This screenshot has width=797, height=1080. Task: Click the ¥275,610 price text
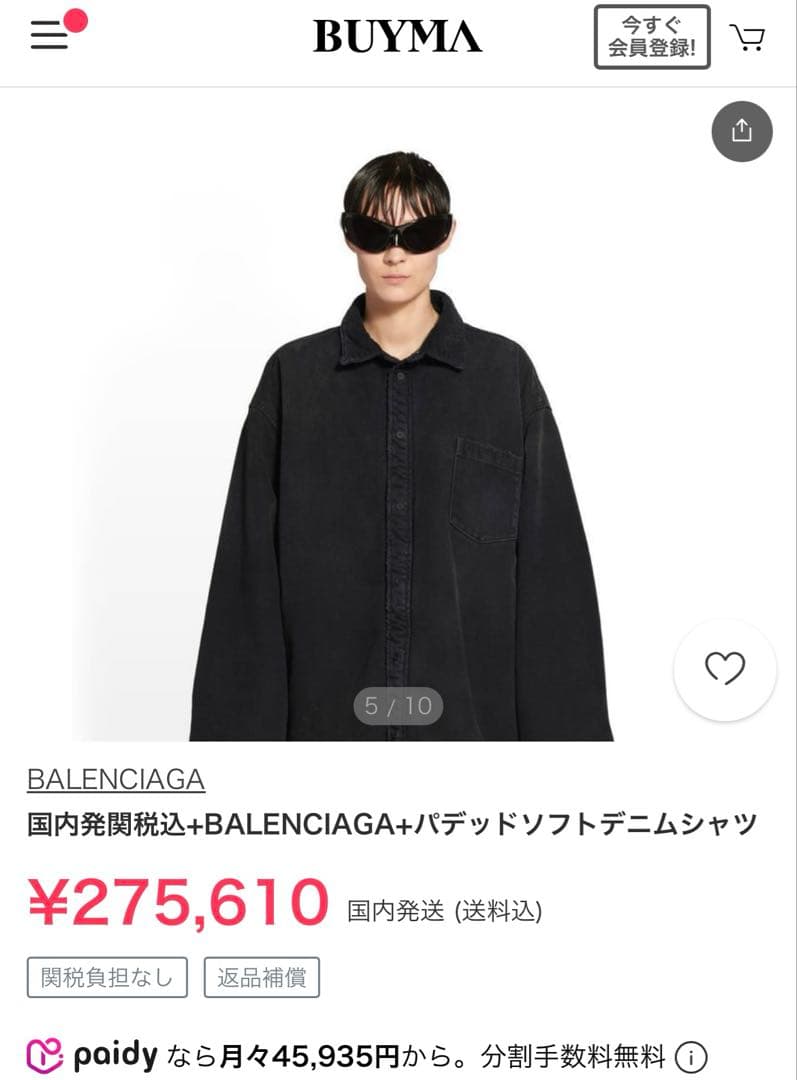click(178, 903)
